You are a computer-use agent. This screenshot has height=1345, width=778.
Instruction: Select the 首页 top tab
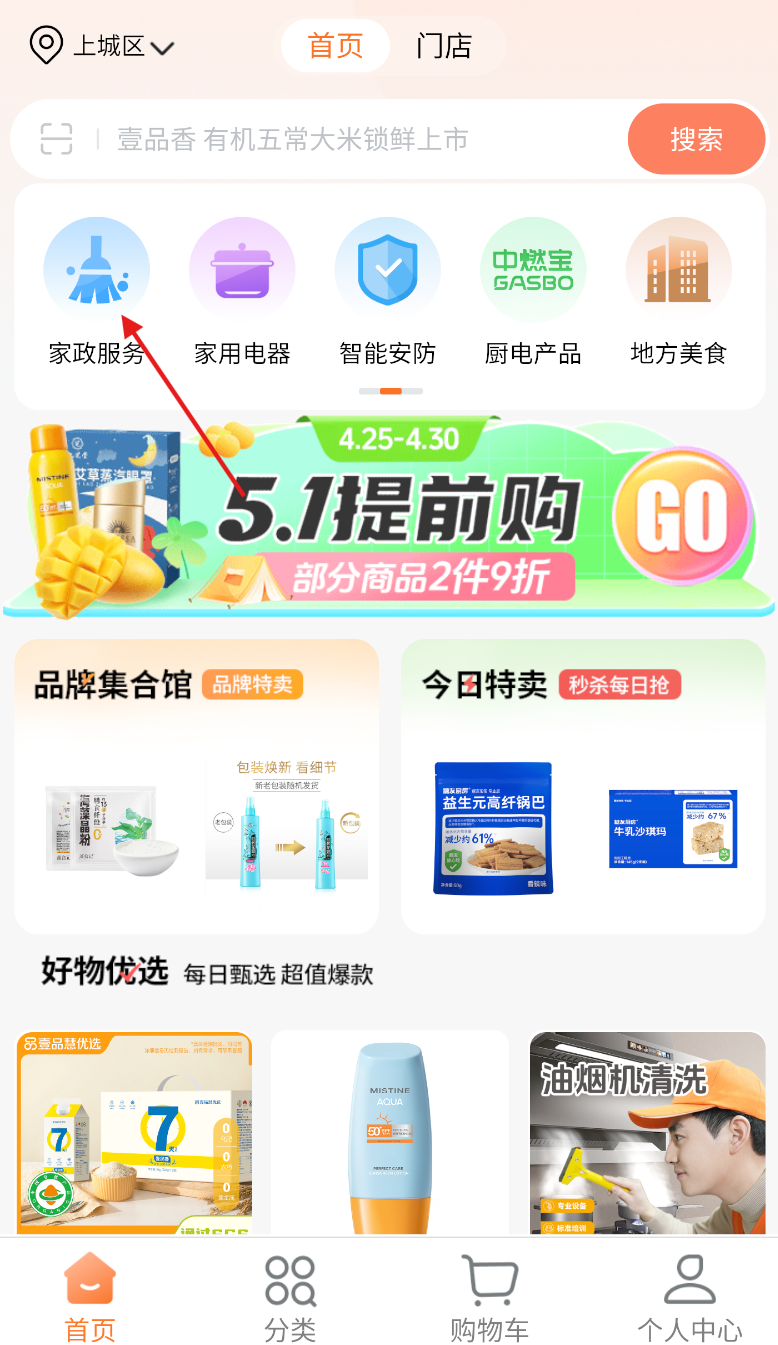click(335, 46)
